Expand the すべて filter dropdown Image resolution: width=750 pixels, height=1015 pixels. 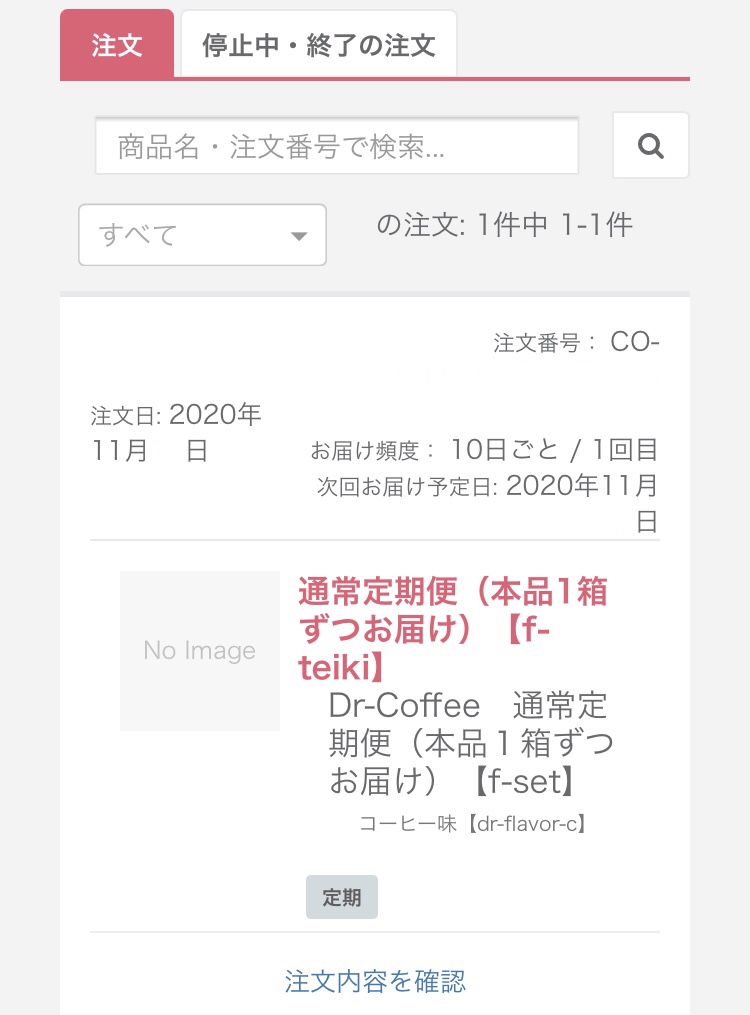[x=202, y=235]
